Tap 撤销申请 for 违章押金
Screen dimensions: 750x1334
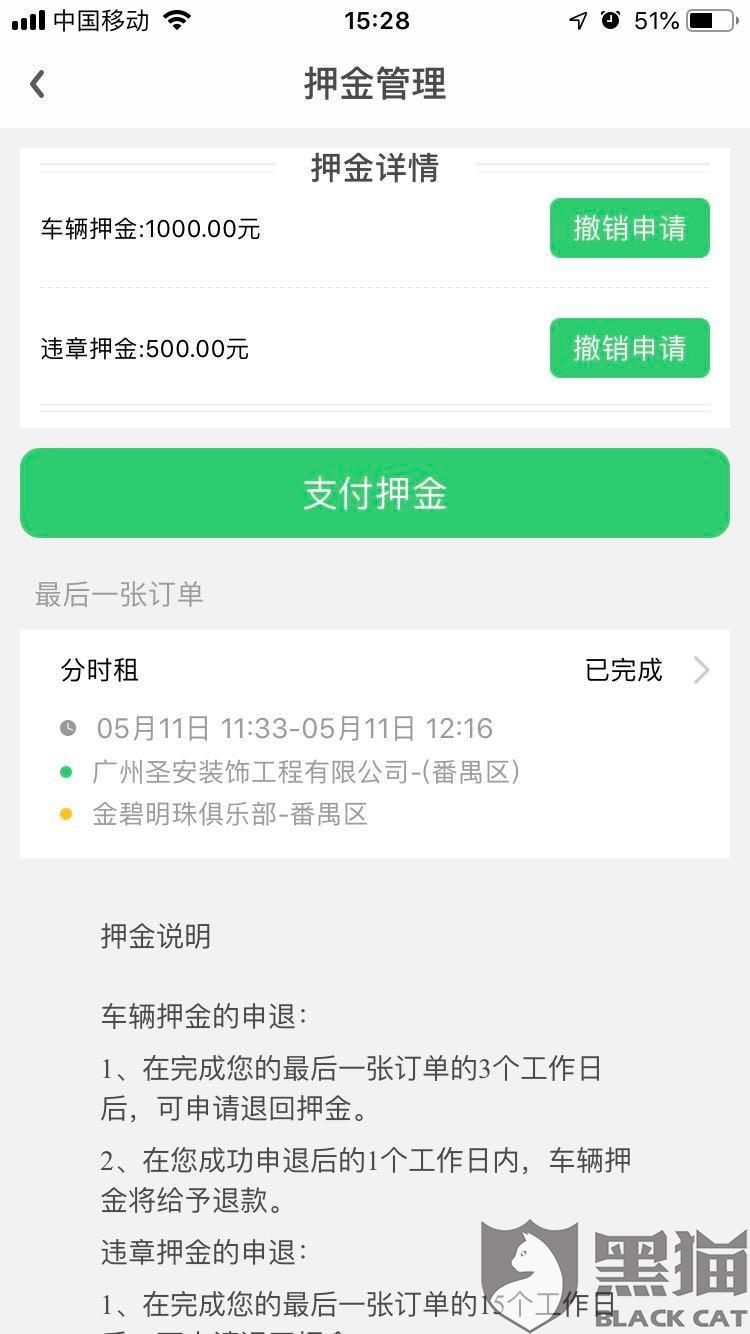pos(629,348)
